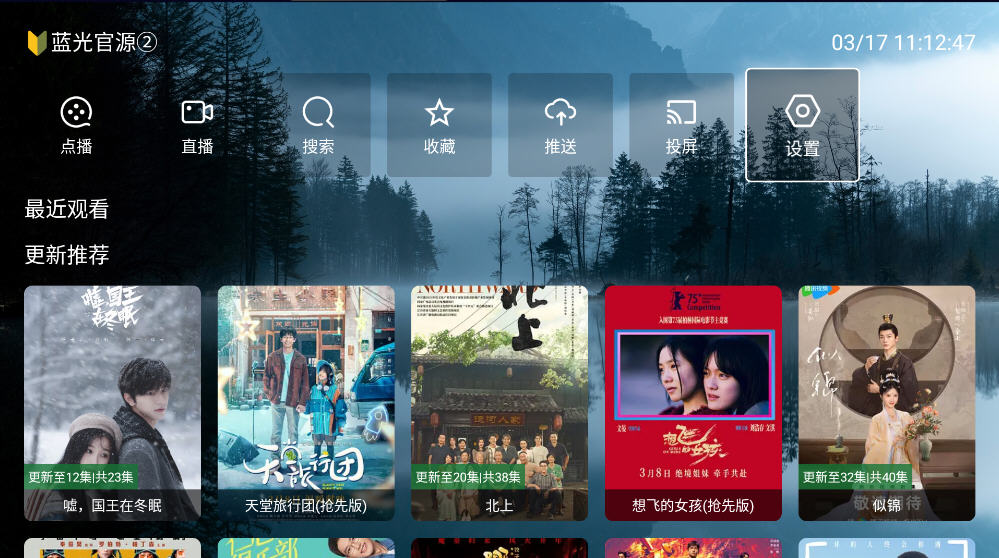Open the 搜索 search page

(318, 126)
